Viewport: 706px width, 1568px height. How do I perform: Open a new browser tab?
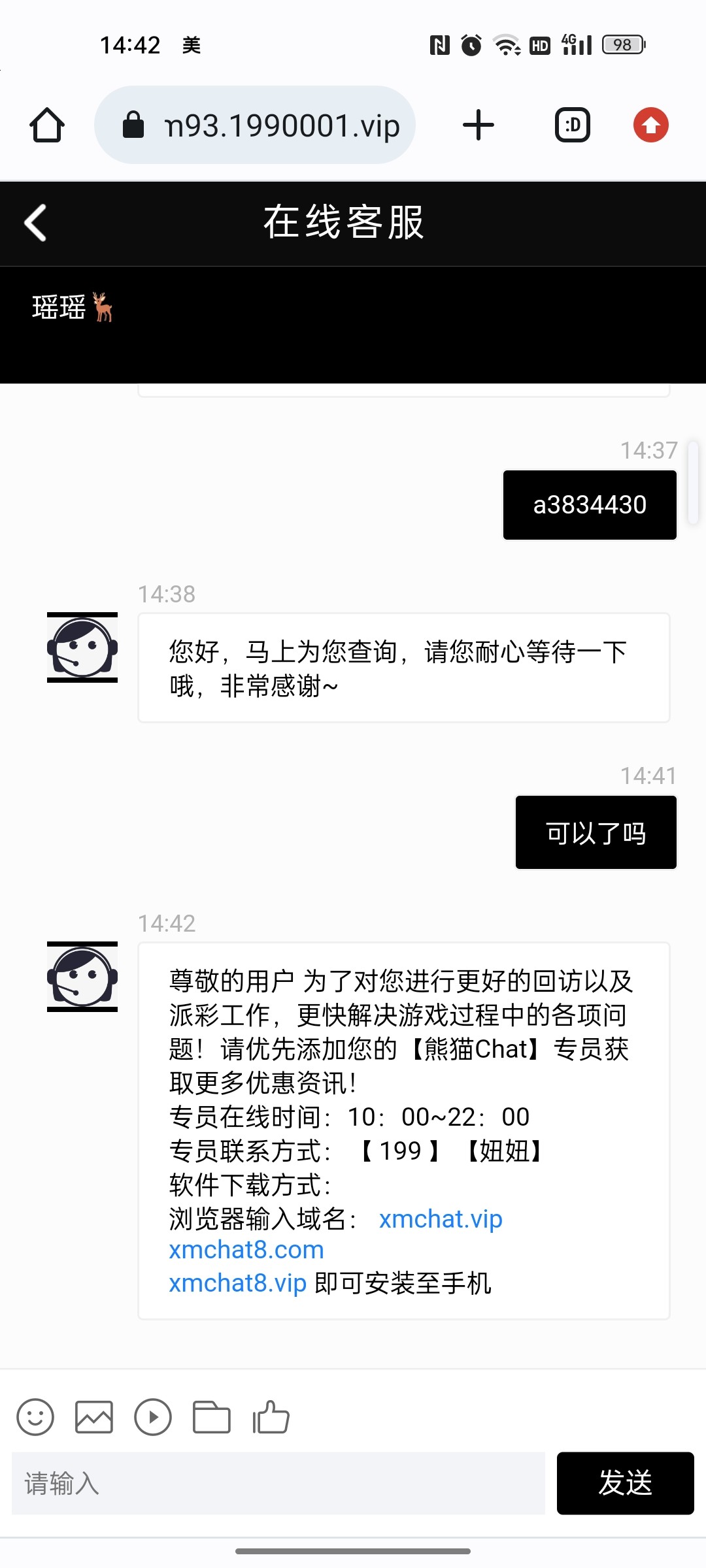pyautogui.click(x=479, y=125)
